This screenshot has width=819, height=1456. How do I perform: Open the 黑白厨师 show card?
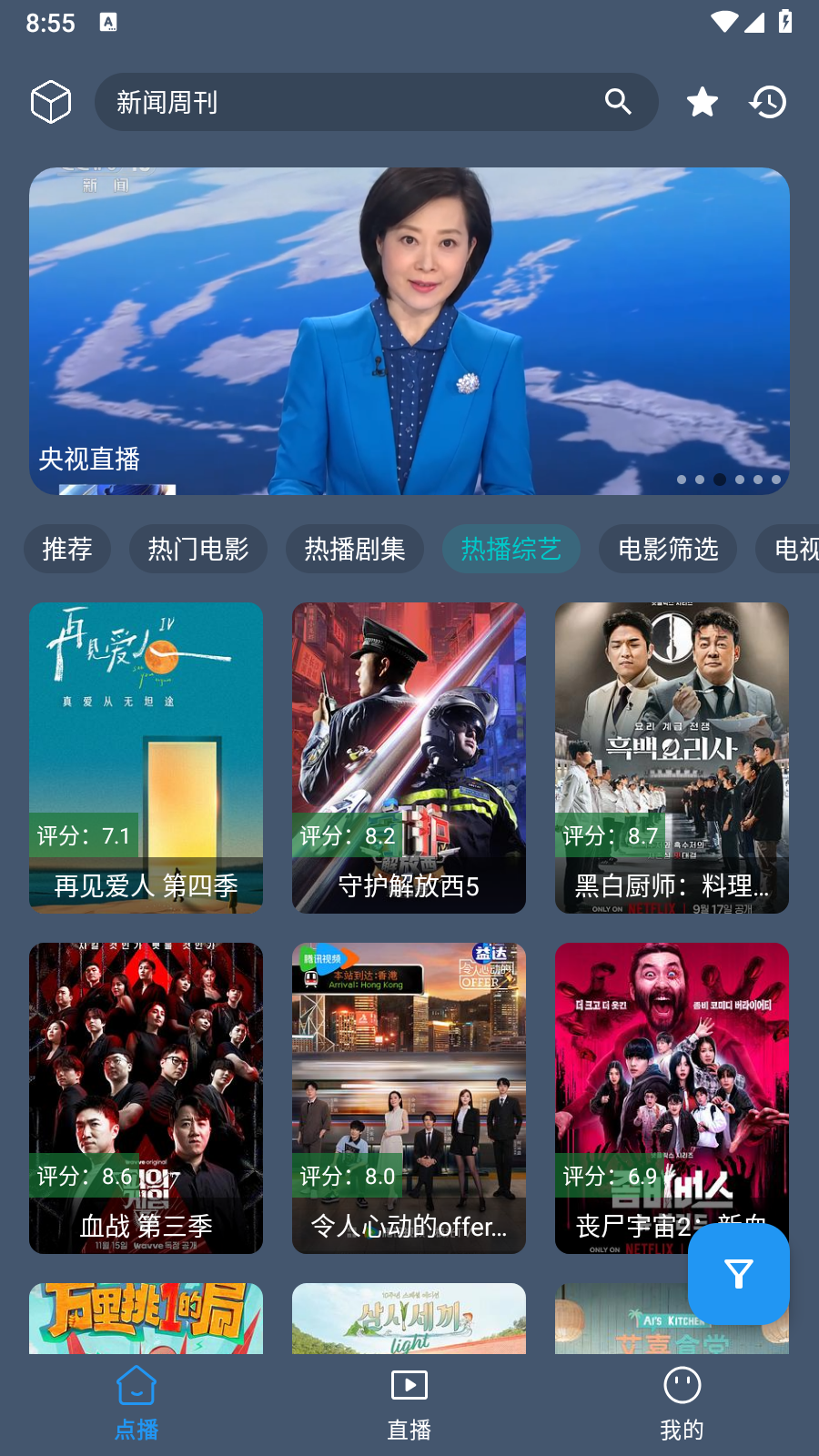point(672,757)
